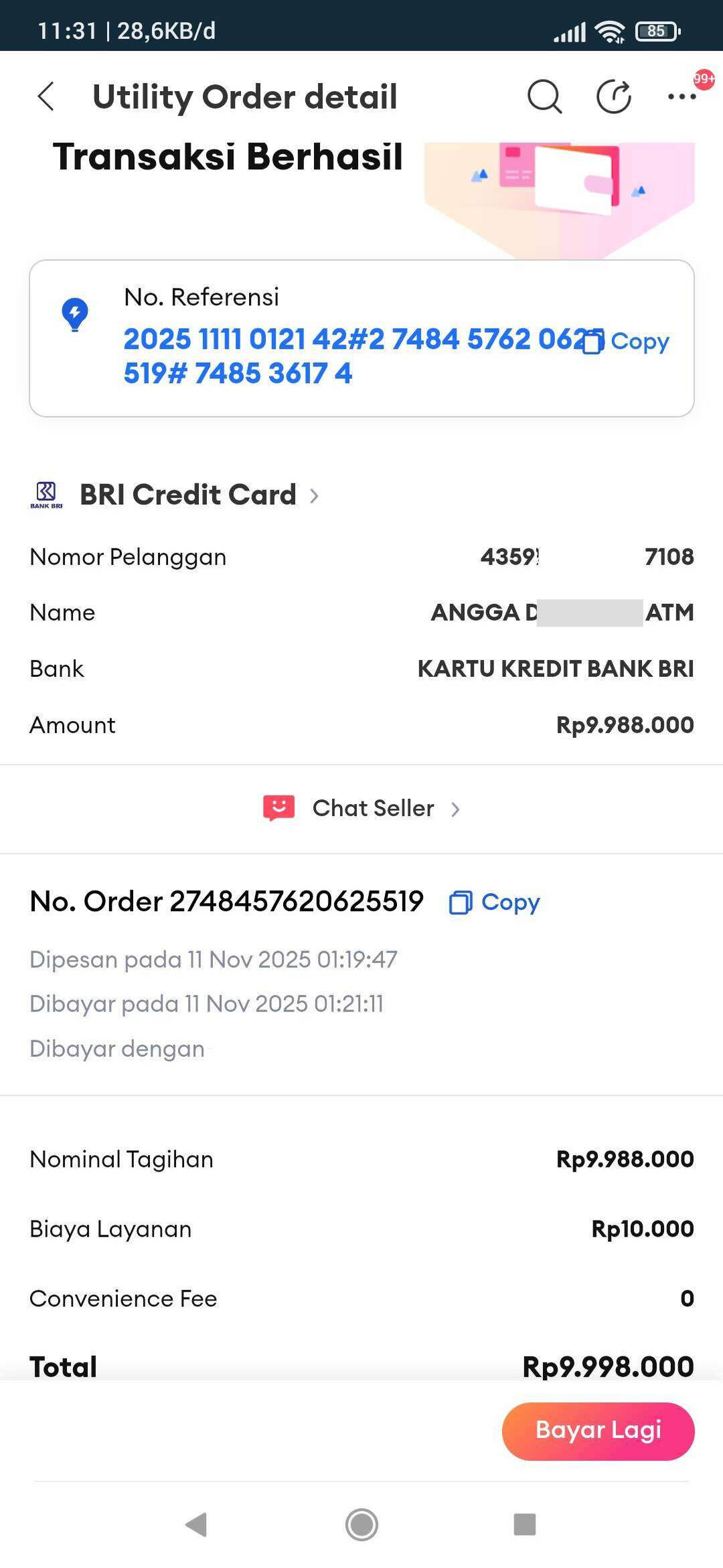This screenshot has width=723, height=1568.
Task: Open the three-dot overflow menu
Action: pyautogui.click(x=682, y=97)
